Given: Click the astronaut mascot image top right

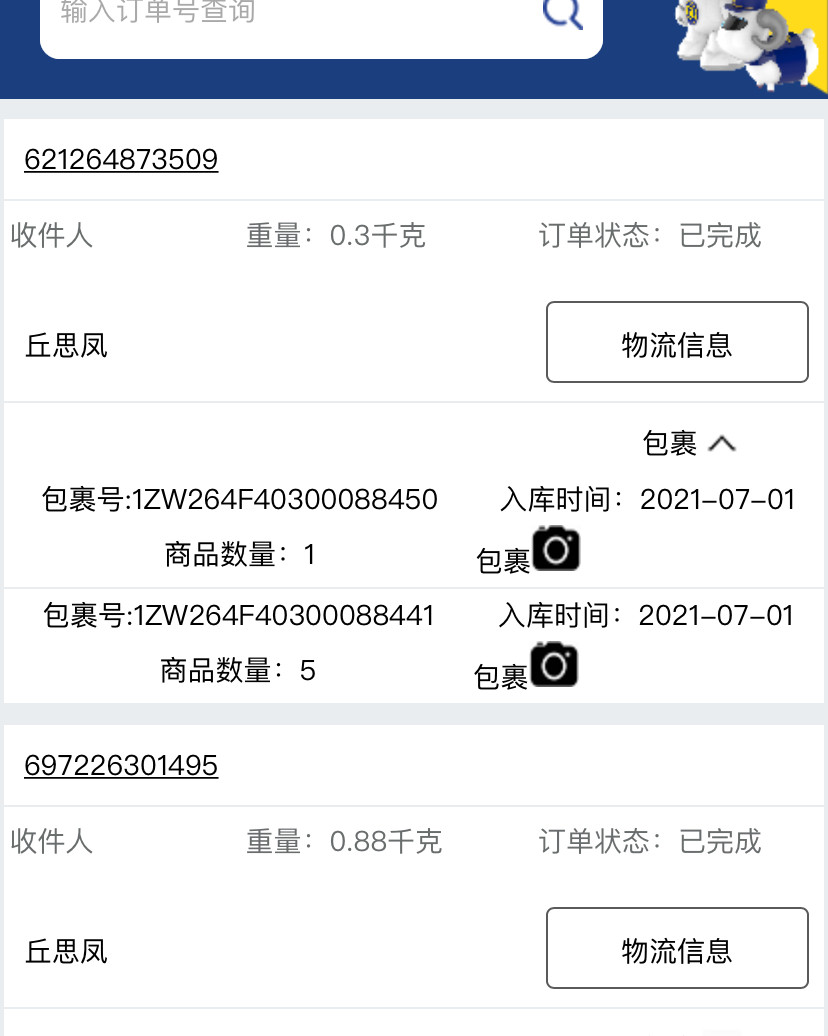Looking at the screenshot, I should pyautogui.click(x=745, y=45).
